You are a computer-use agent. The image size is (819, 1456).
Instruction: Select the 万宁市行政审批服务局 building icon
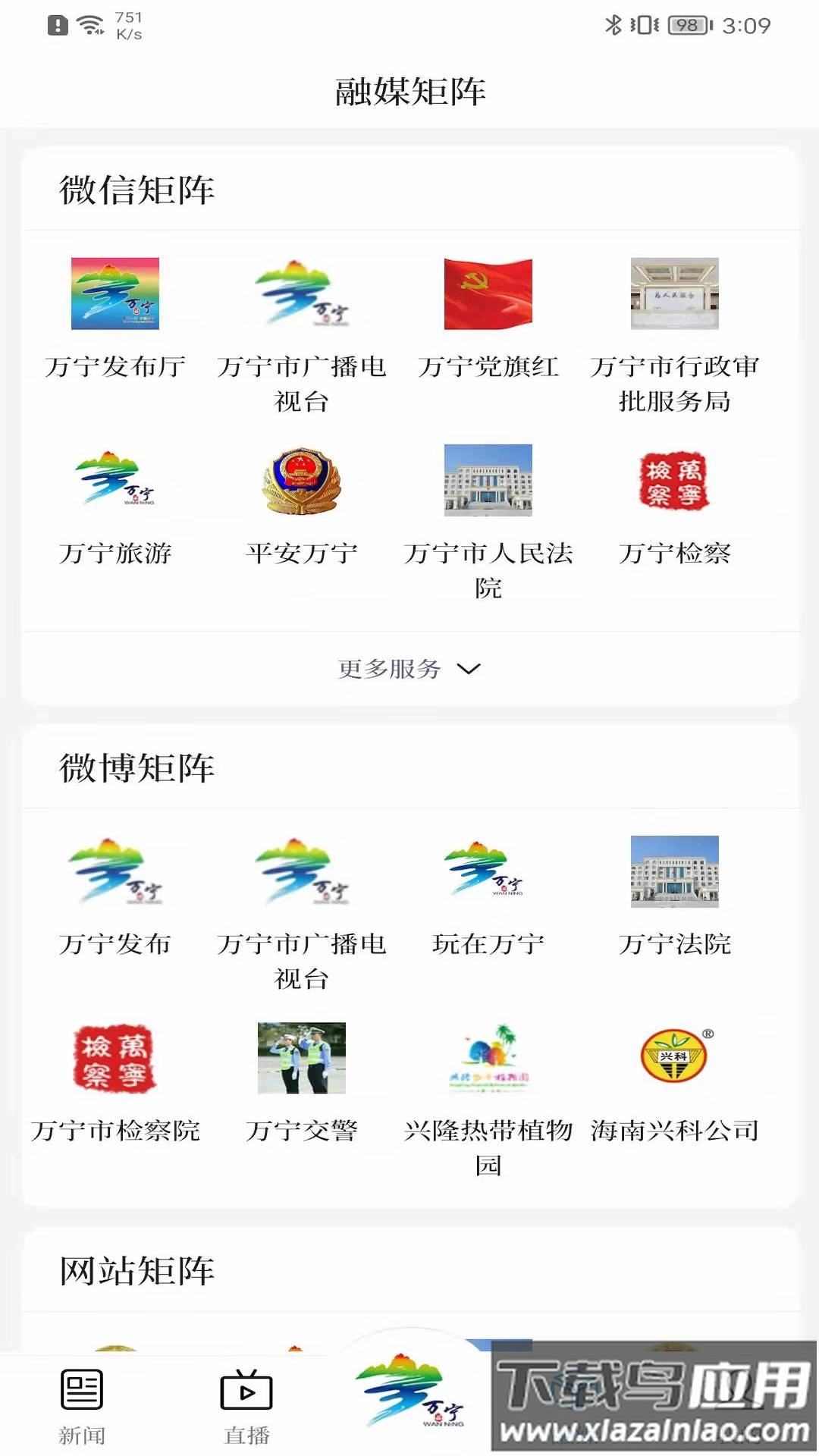pyautogui.click(x=675, y=296)
